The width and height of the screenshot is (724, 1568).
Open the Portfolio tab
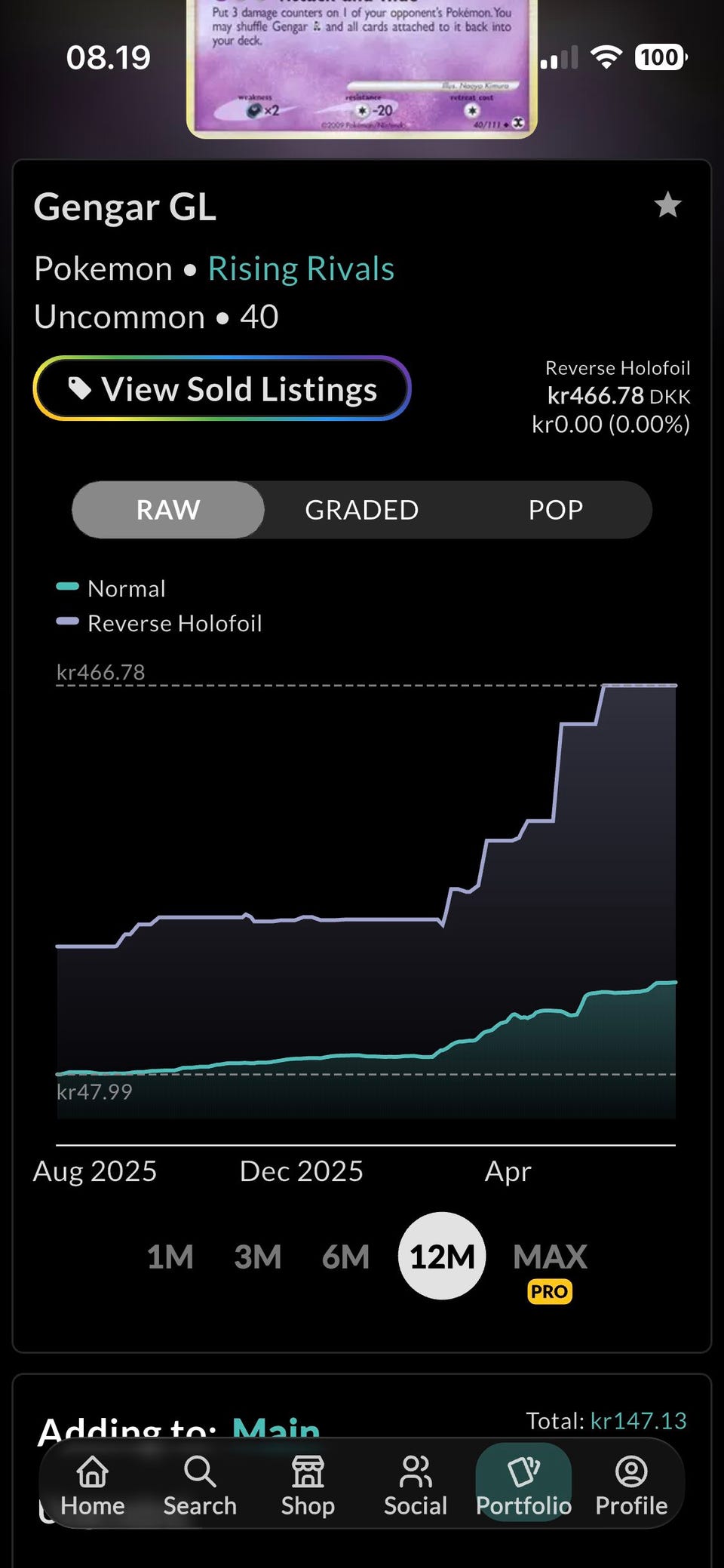coord(523,1484)
